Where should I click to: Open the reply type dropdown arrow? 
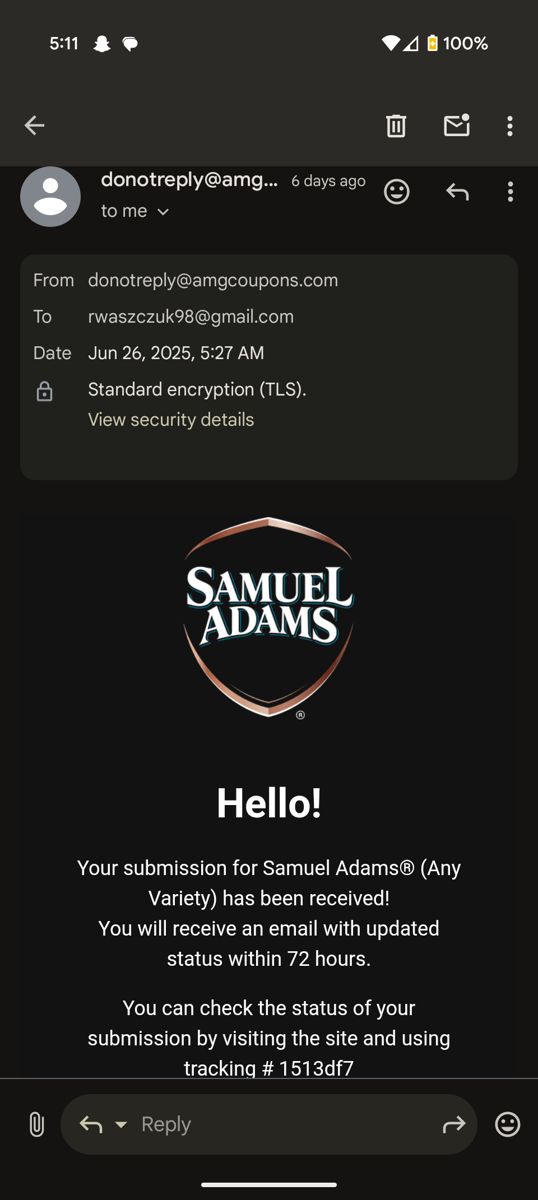tap(121, 1125)
